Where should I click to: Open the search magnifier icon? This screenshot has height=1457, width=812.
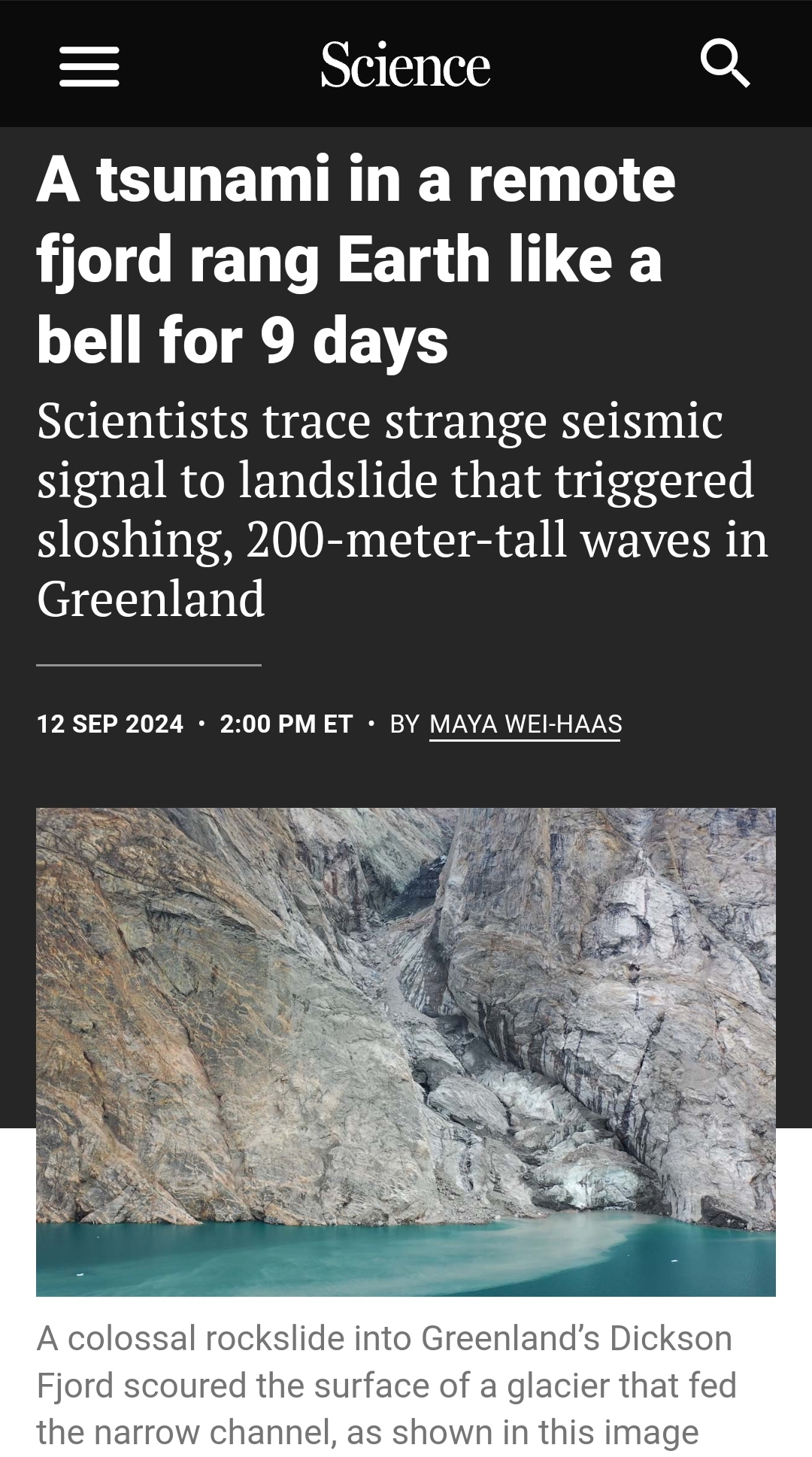click(725, 65)
